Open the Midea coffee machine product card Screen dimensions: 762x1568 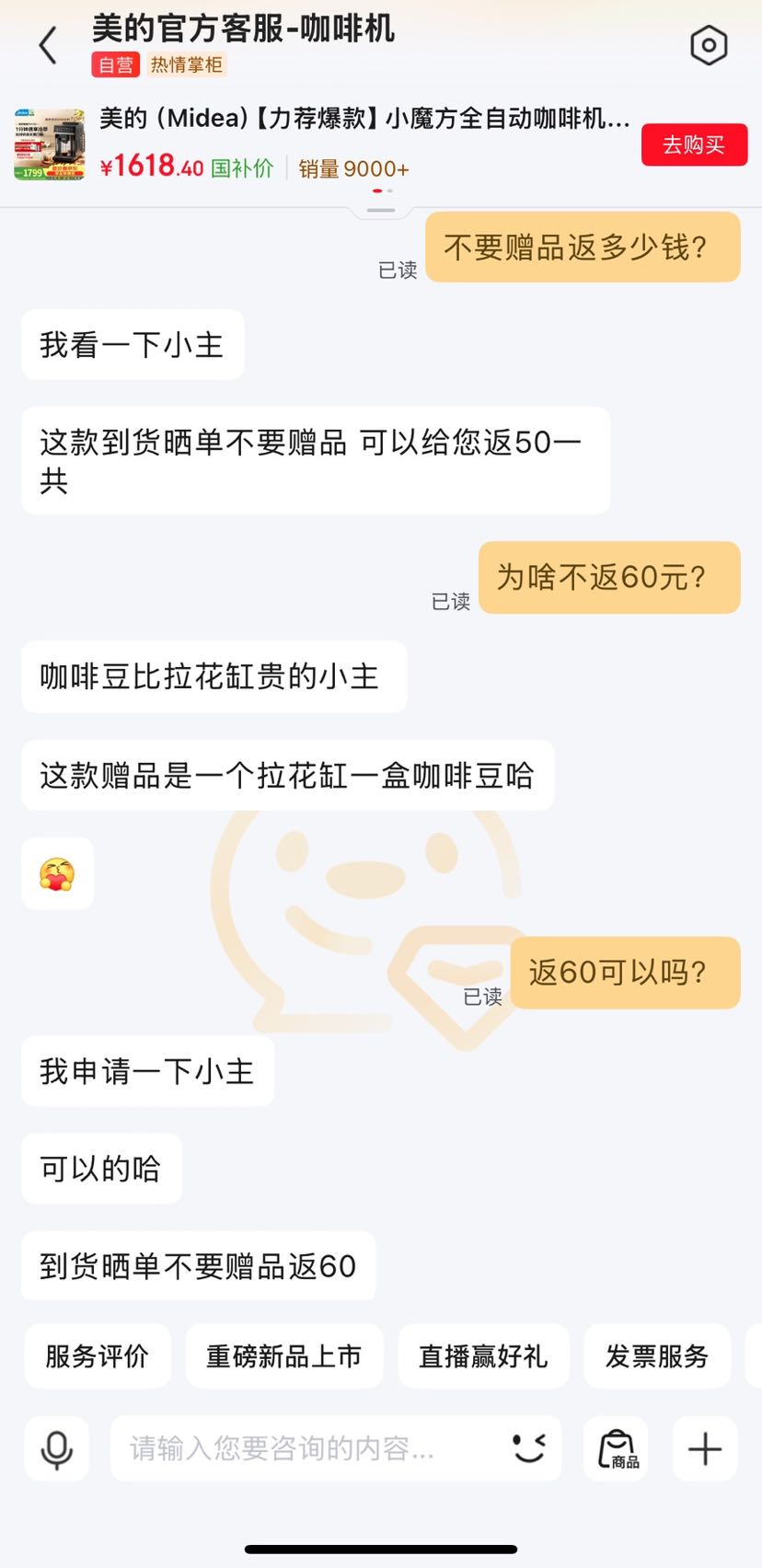coord(322,144)
